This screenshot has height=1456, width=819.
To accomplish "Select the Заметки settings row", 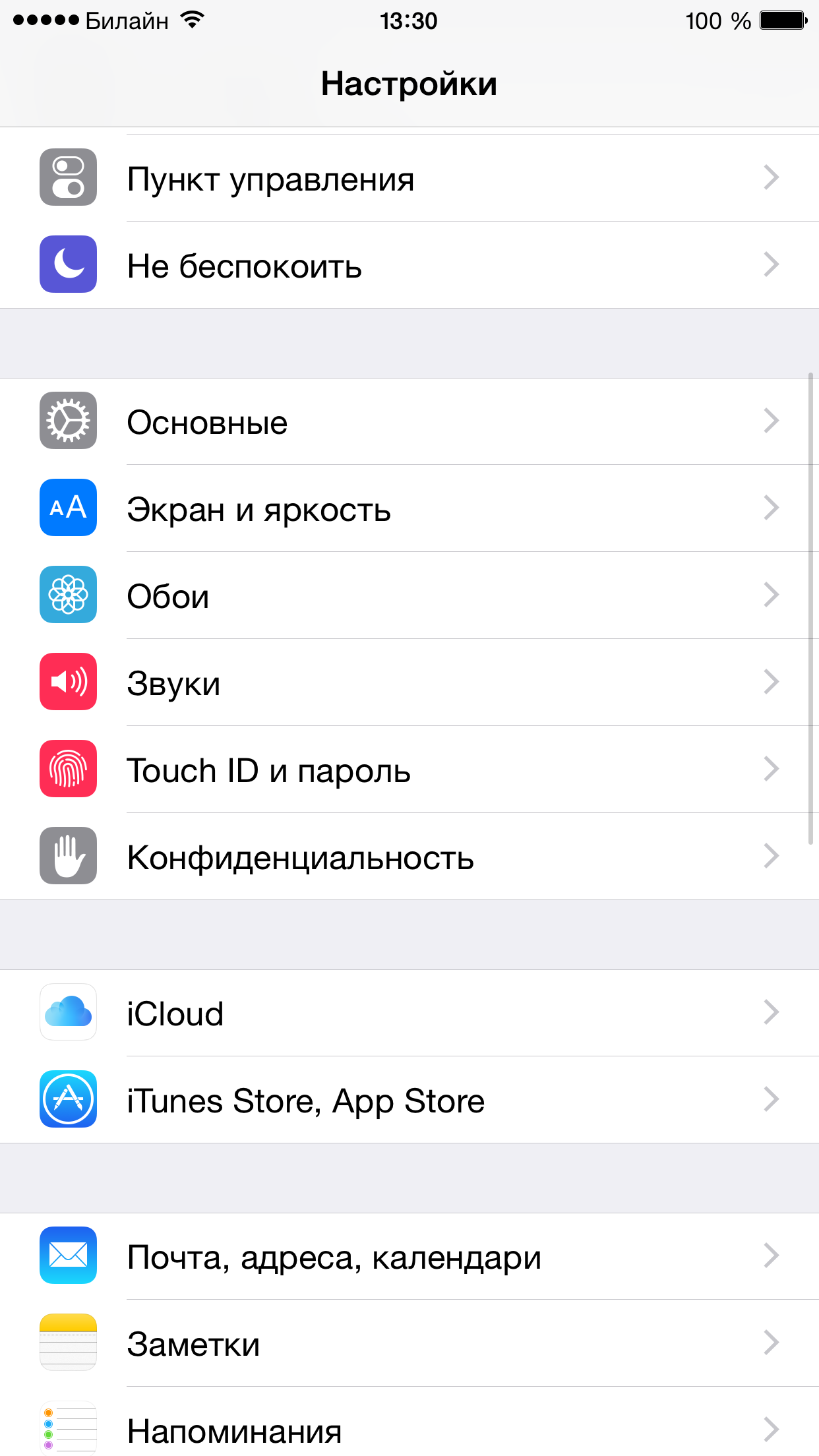I will pos(409,1343).
